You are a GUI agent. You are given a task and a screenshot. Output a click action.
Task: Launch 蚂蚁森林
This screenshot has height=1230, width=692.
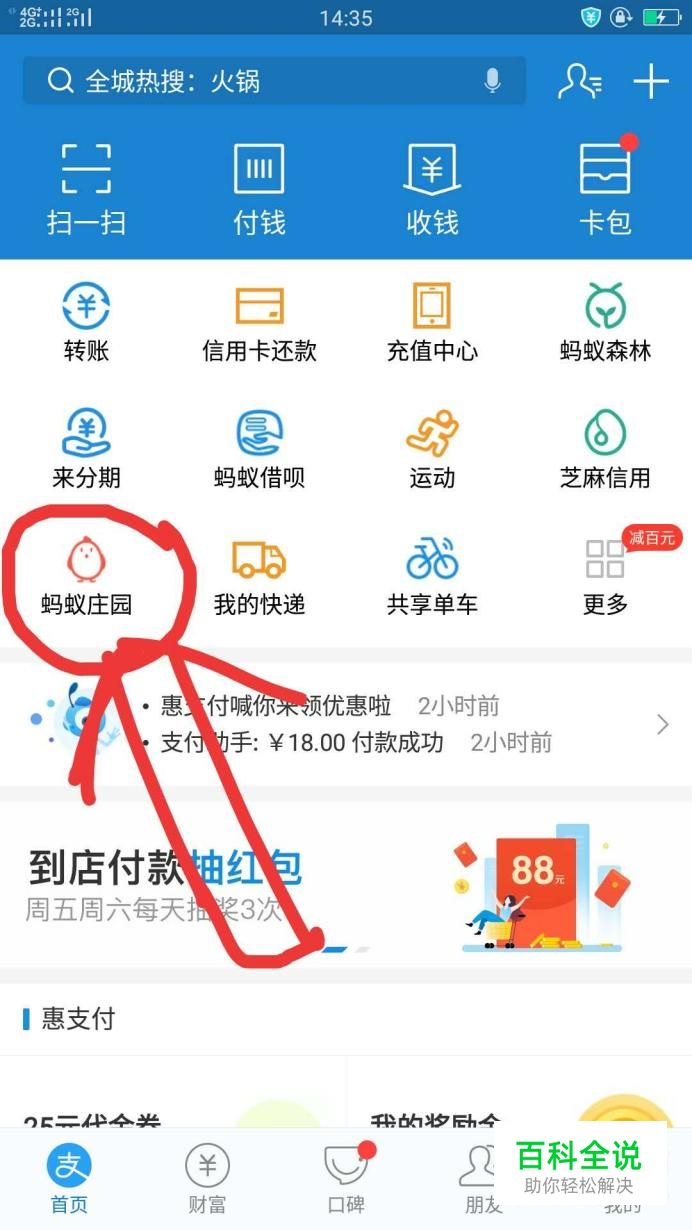coord(605,322)
